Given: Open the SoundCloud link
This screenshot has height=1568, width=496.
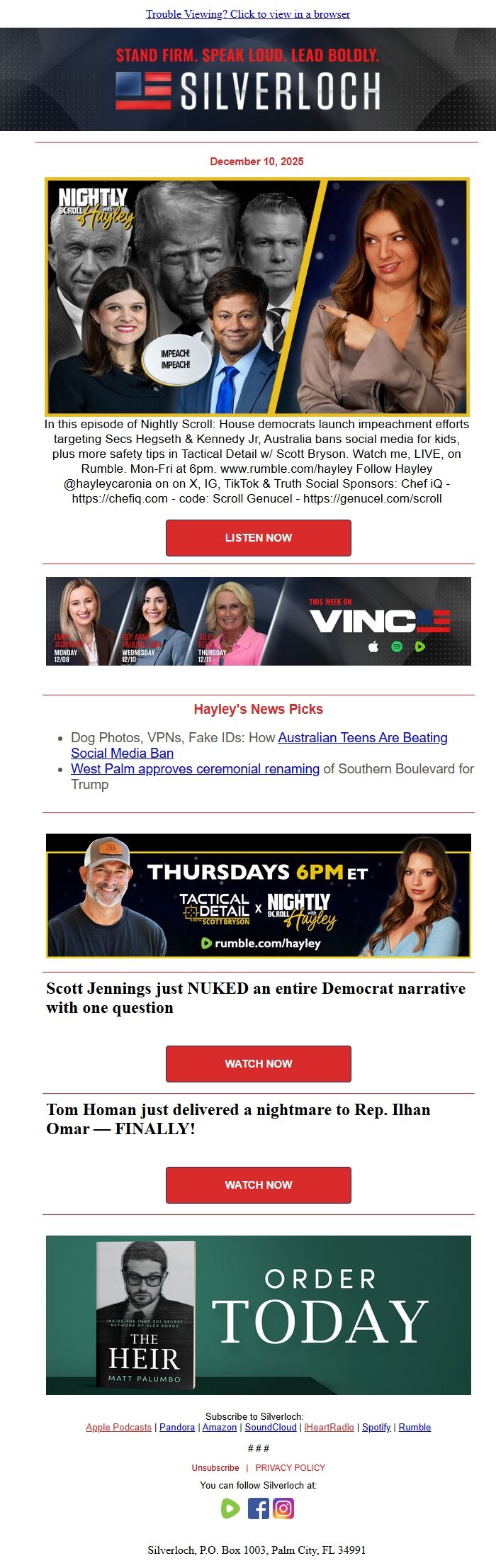Looking at the screenshot, I should (x=270, y=1427).
